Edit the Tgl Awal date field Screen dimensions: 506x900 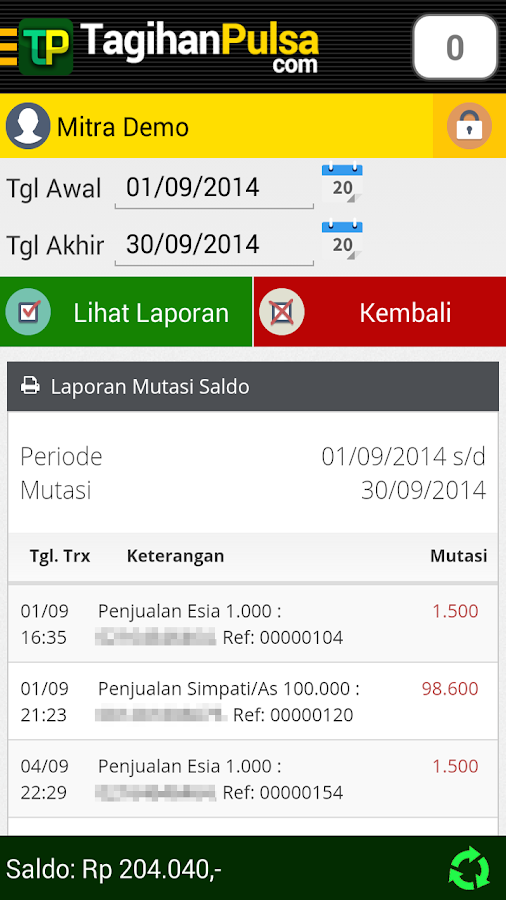[x=214, y=188]
